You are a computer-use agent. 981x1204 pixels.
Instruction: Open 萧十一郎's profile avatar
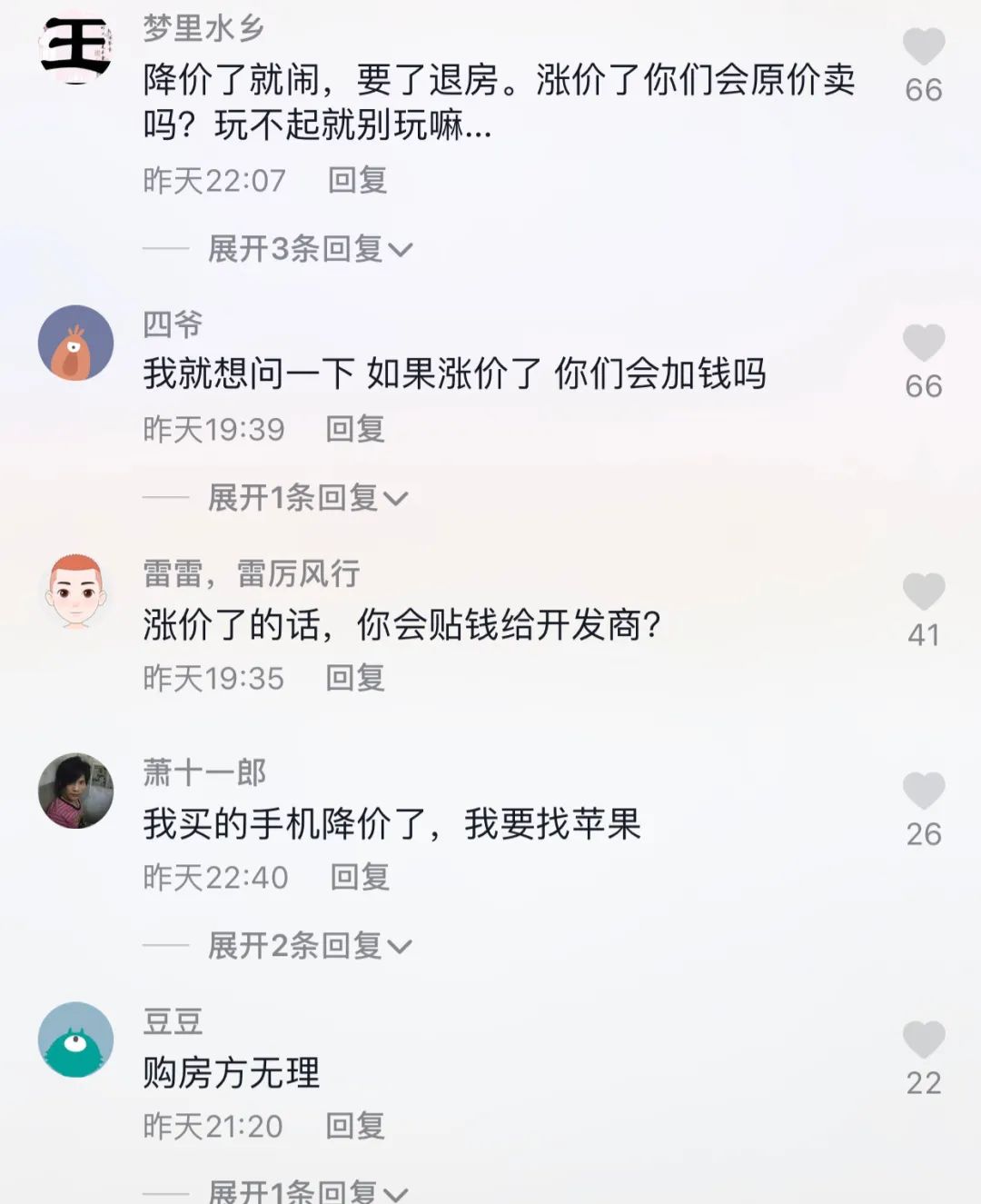[x=75, y=791]
